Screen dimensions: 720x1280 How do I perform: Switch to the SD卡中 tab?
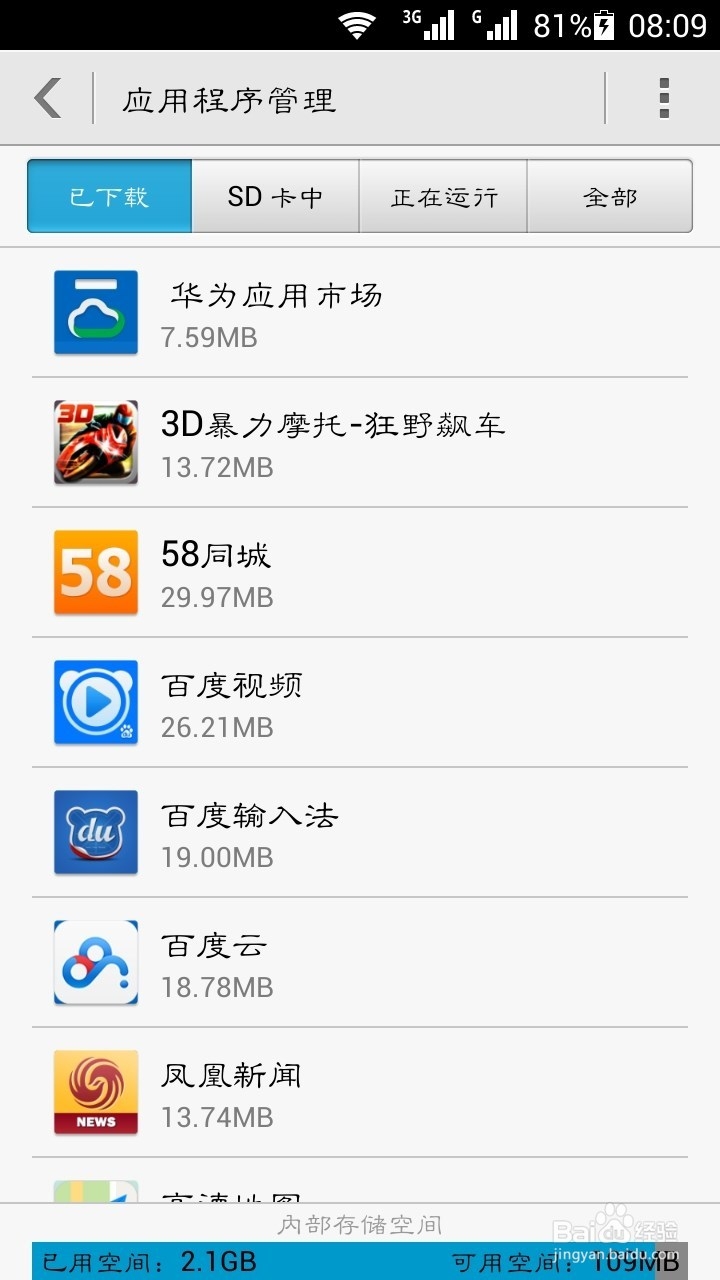[275, 197]
